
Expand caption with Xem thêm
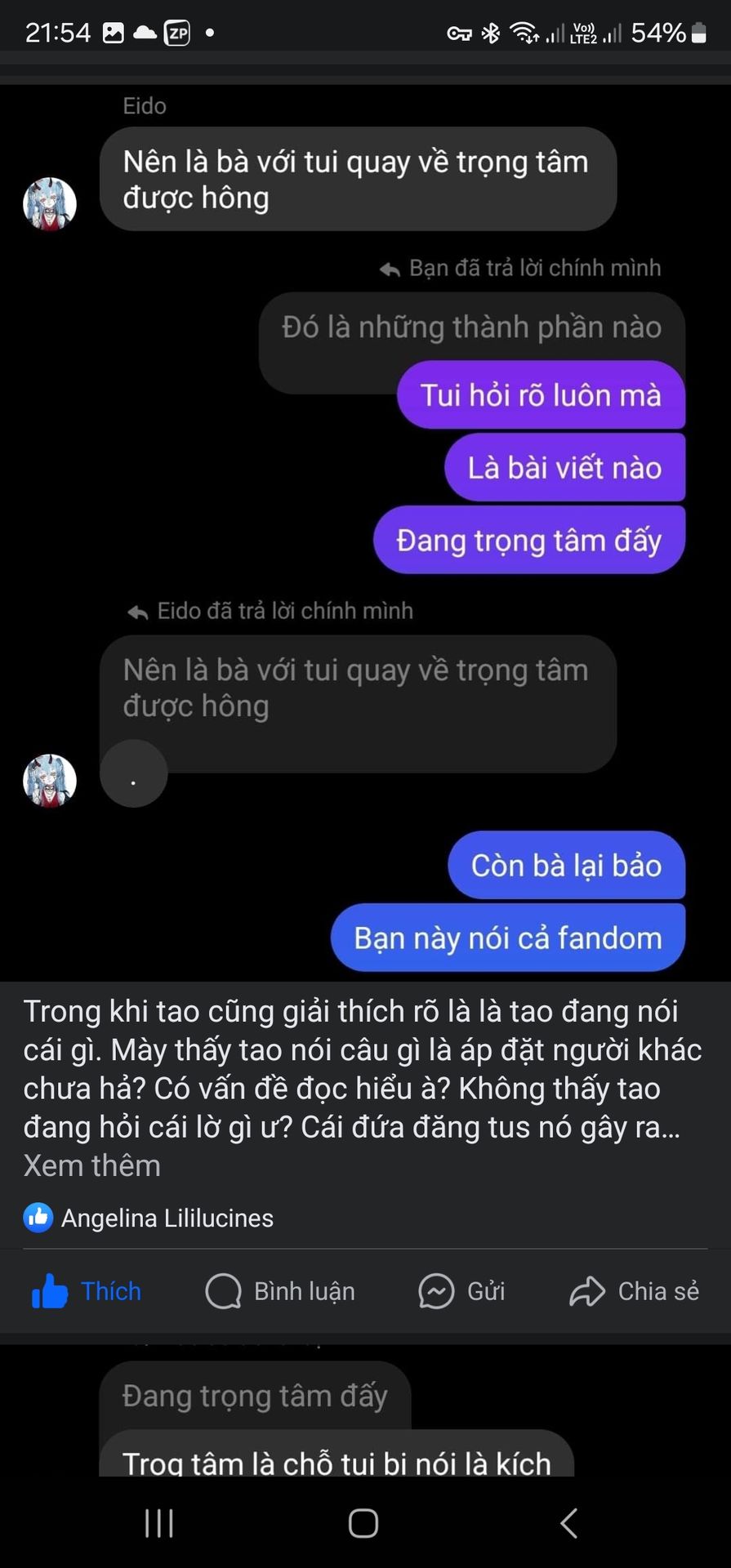[x=91, y=1165]
